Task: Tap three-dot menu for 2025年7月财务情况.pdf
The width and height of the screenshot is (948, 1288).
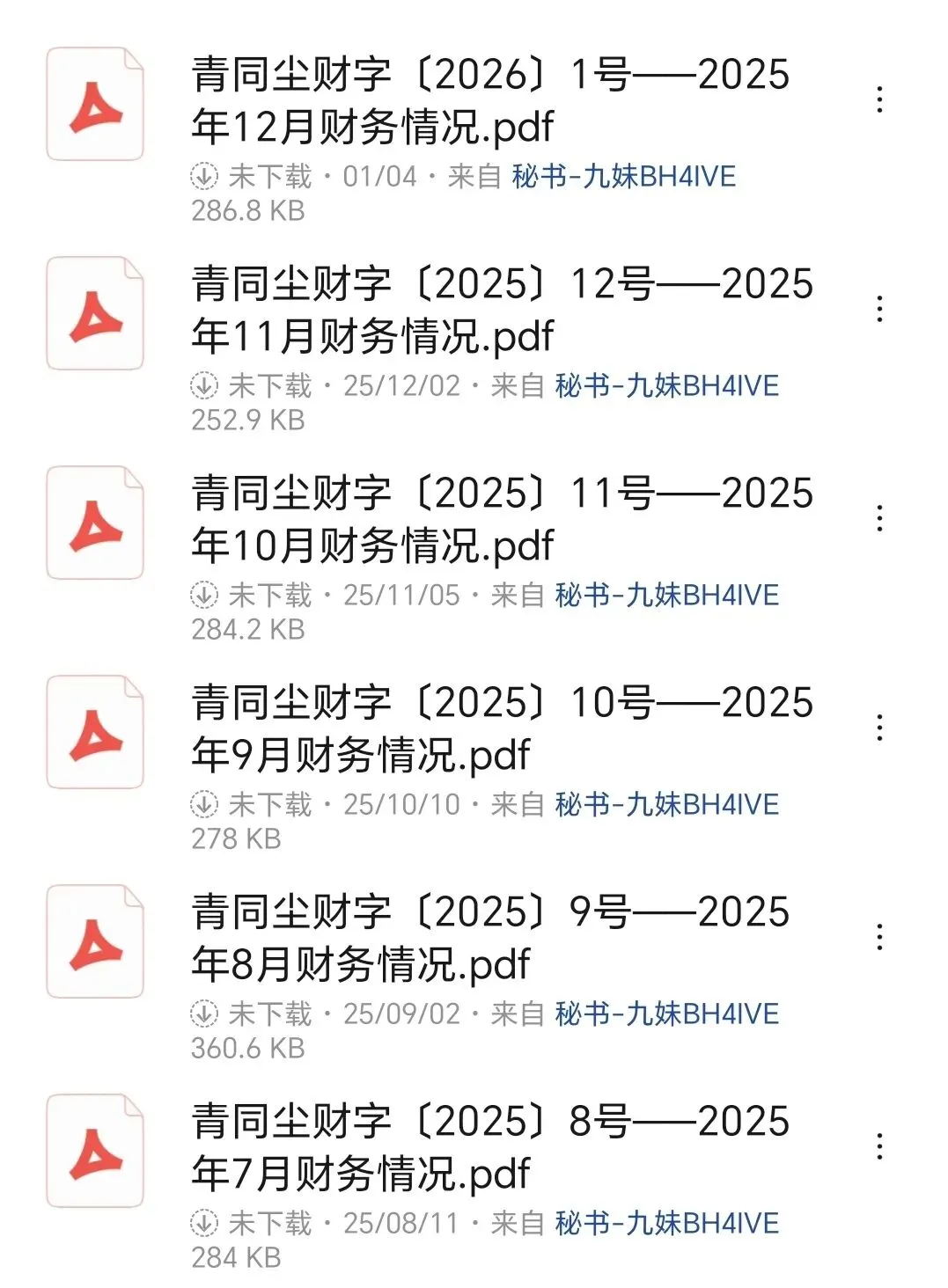Action: pos(879,1147)
